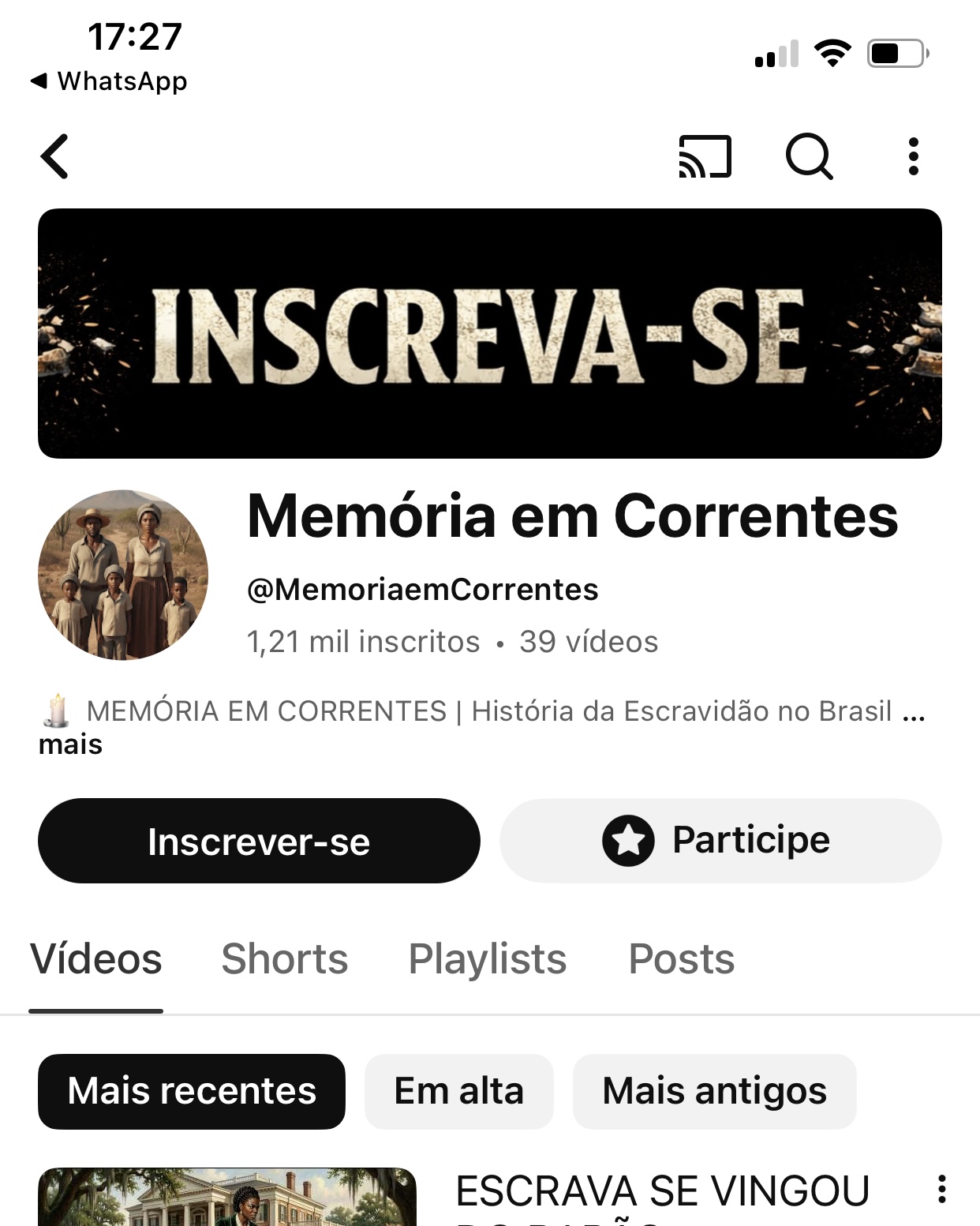Viewport: 980px width, 1226px height.
Task: Go back with the arrow icon
Action: pyautogui.click(x=55, y=156)
